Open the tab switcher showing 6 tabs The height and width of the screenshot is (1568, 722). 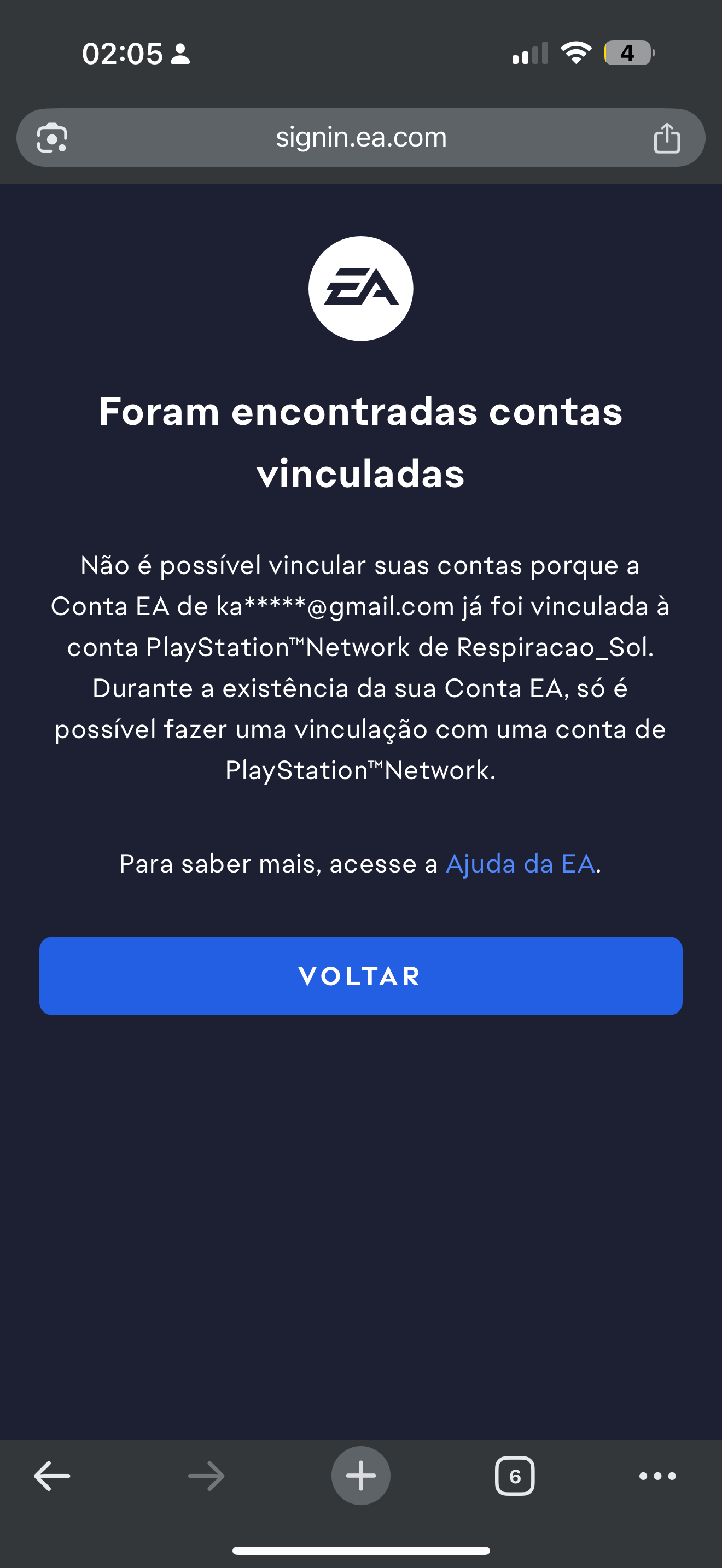point(514,1476)
